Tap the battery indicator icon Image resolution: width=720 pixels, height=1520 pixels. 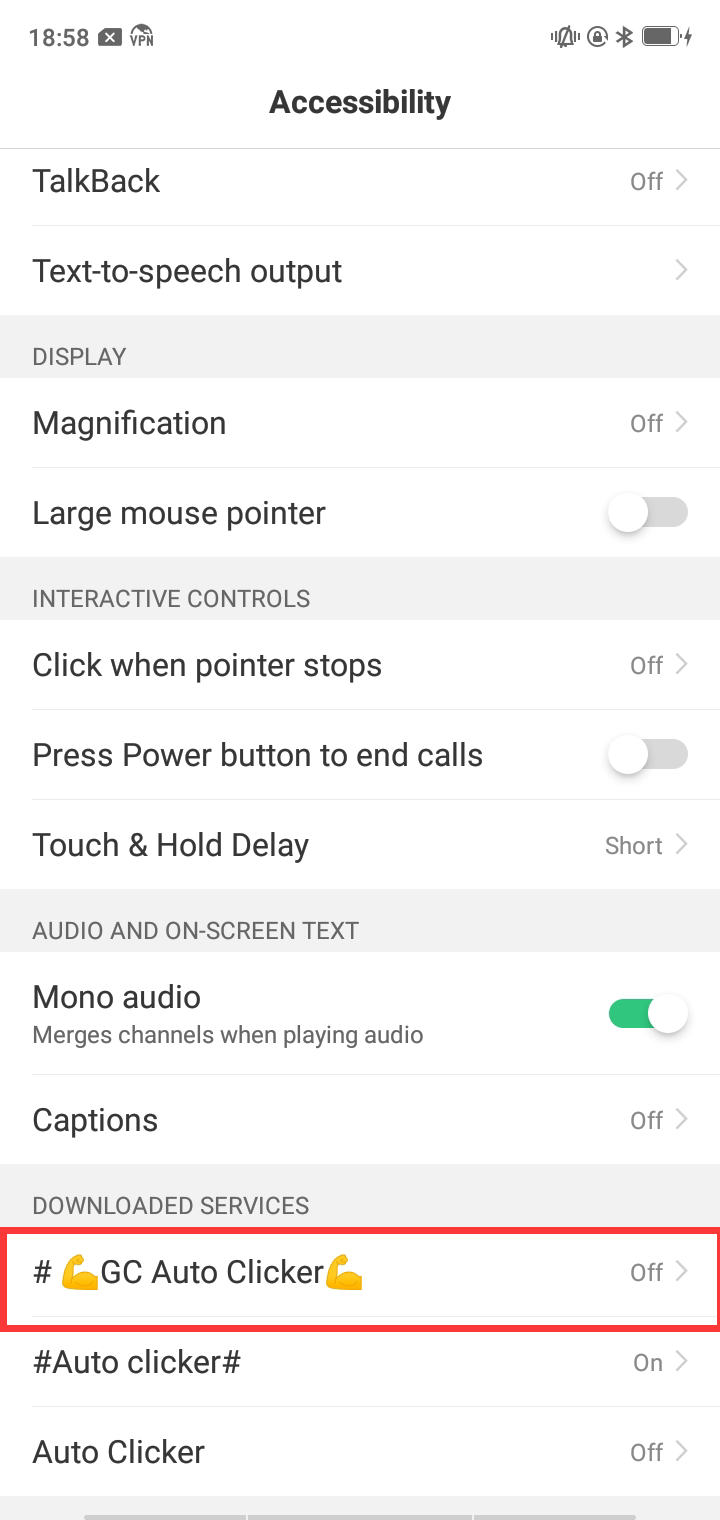[660, 37]
